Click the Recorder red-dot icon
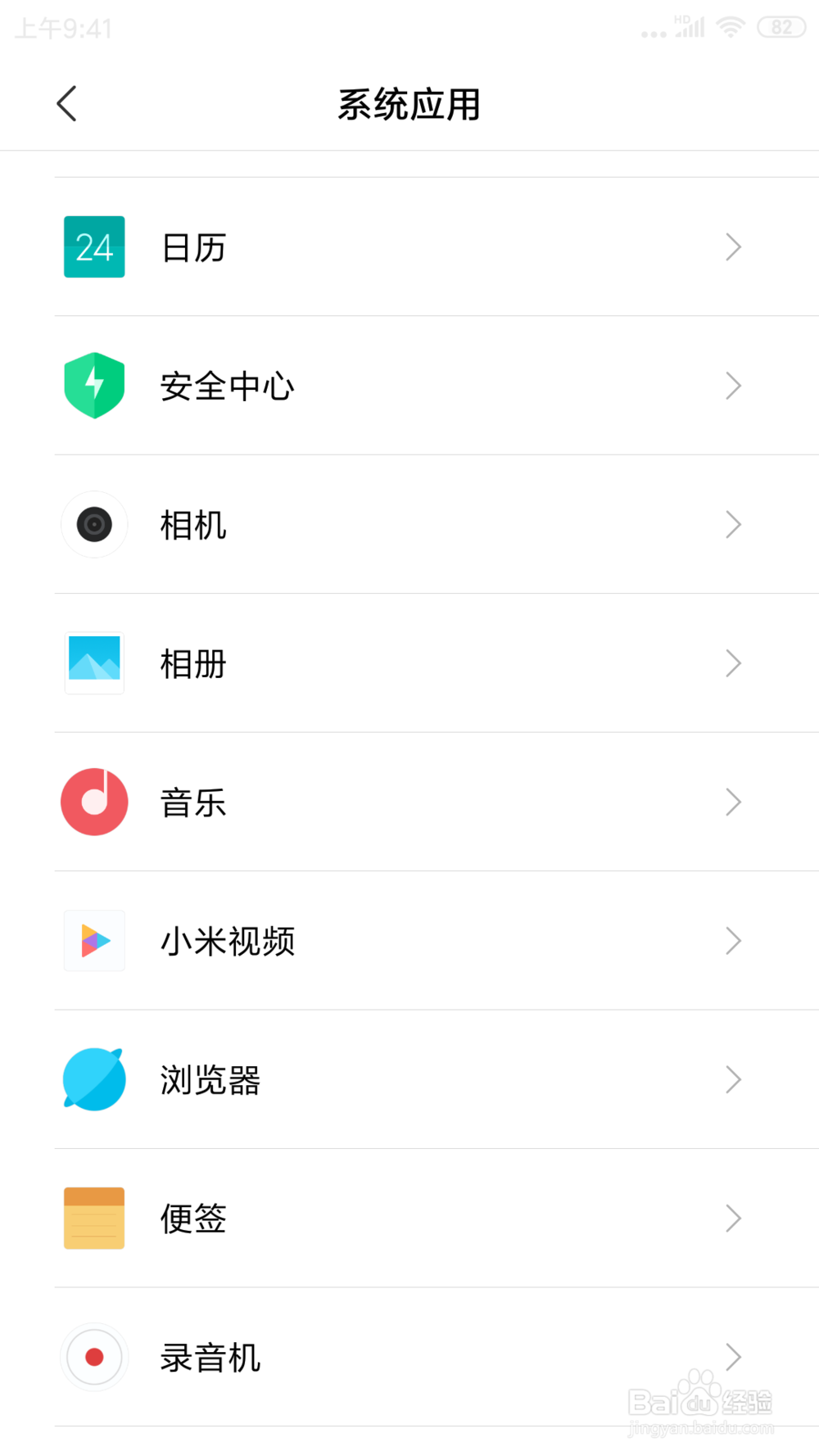This screenshot has height=1456, width=819. (x=93, y=1357)
